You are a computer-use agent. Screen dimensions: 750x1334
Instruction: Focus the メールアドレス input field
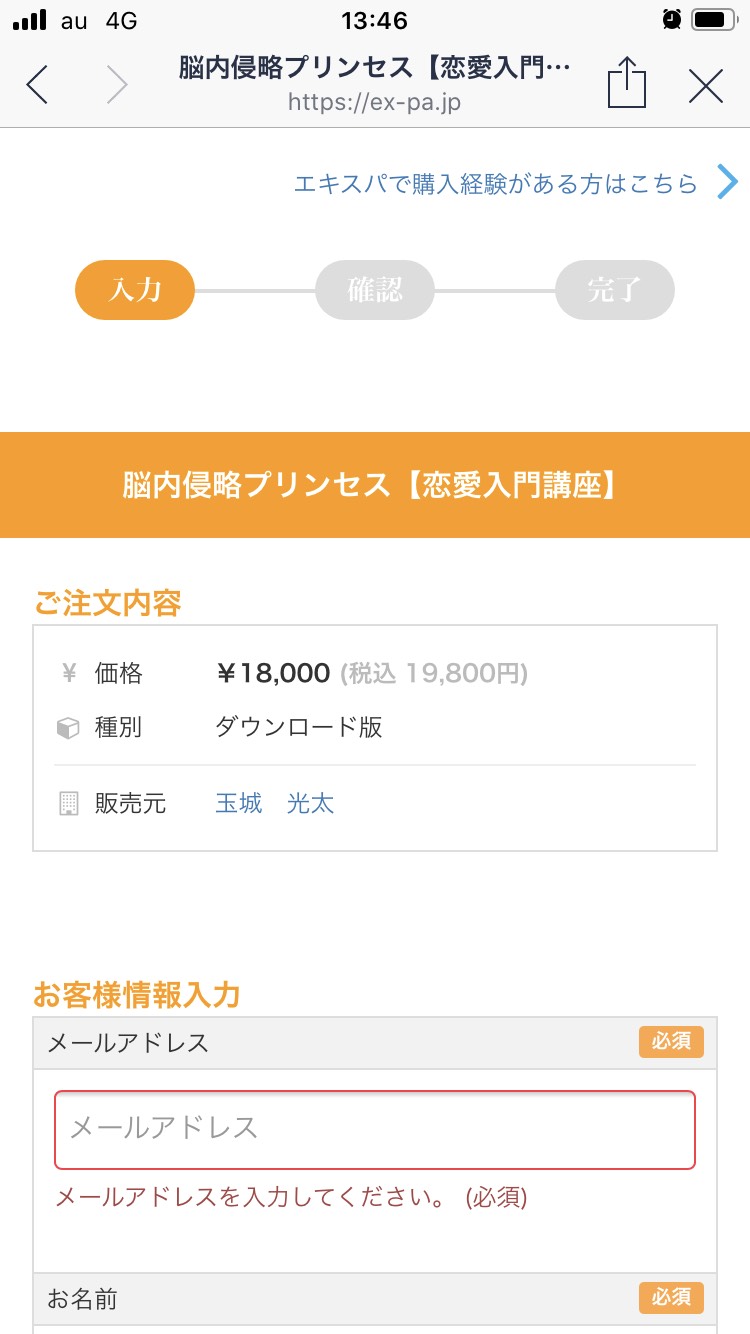coord(375,1129)
